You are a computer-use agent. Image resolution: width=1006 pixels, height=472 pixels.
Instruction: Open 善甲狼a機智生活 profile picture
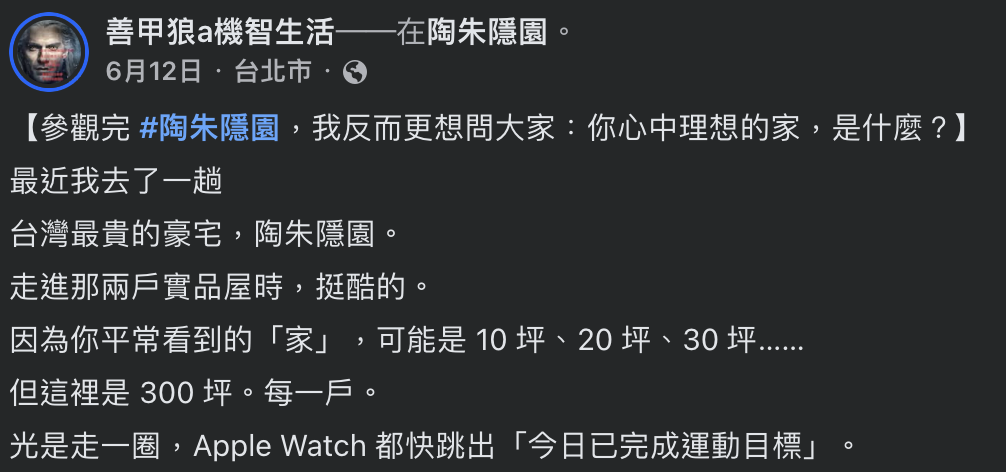click(49, 51)
